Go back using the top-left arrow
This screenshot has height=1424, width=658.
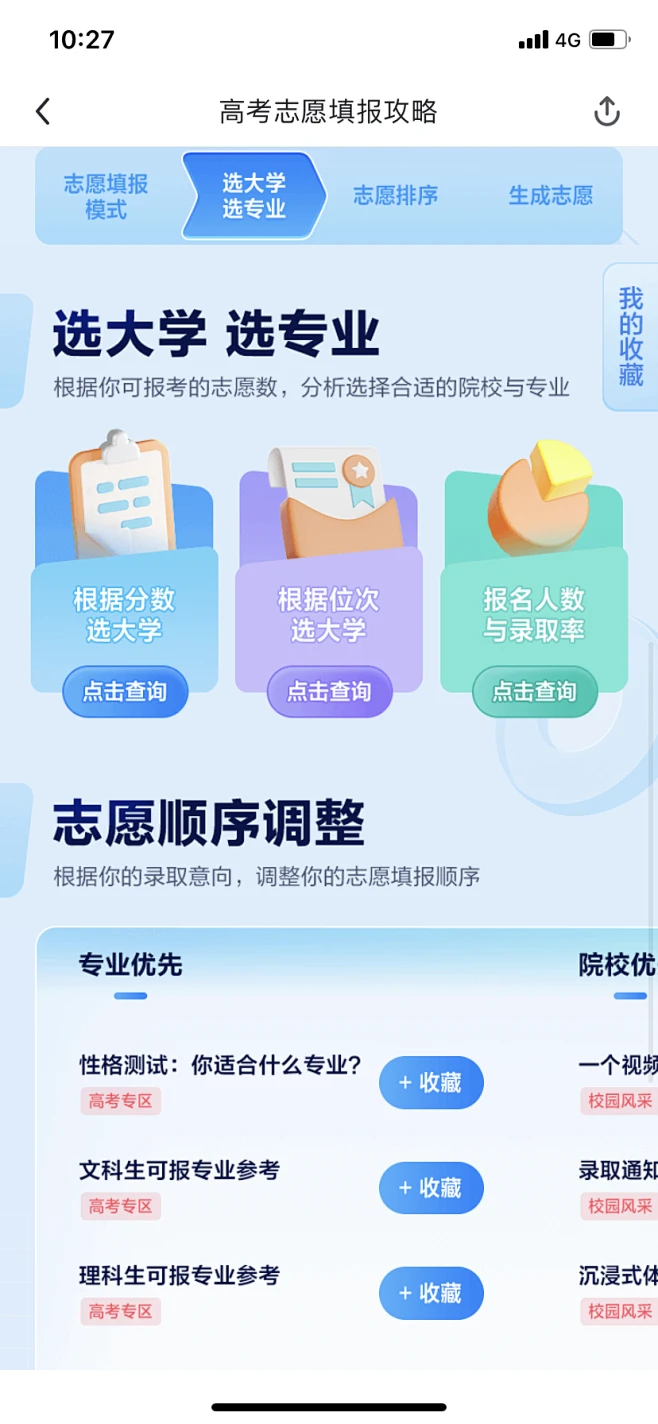click(42, 111)
